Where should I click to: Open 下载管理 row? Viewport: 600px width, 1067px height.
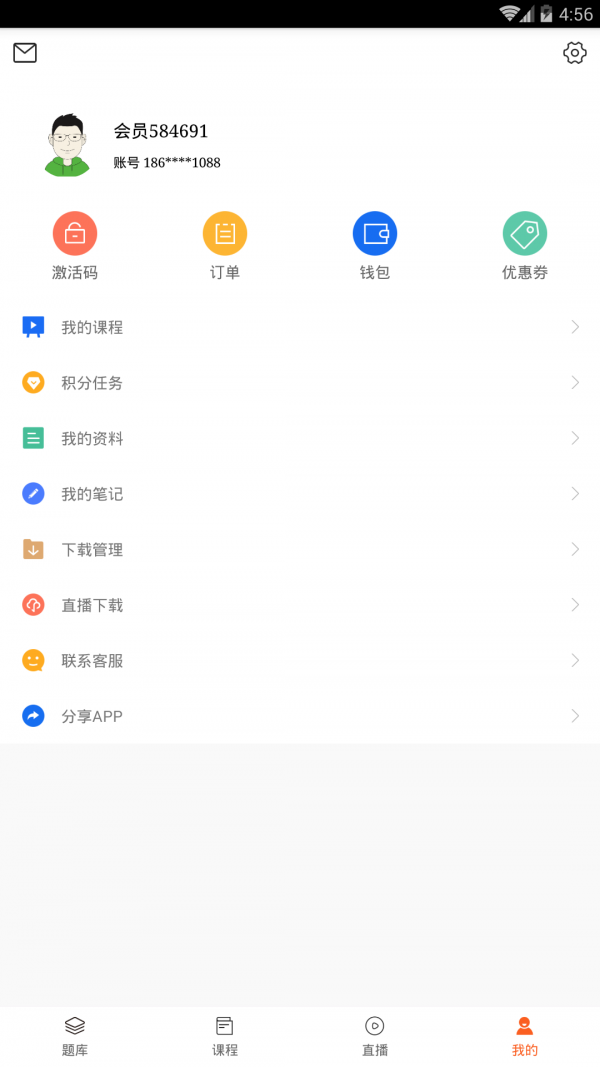click(300, 549)
